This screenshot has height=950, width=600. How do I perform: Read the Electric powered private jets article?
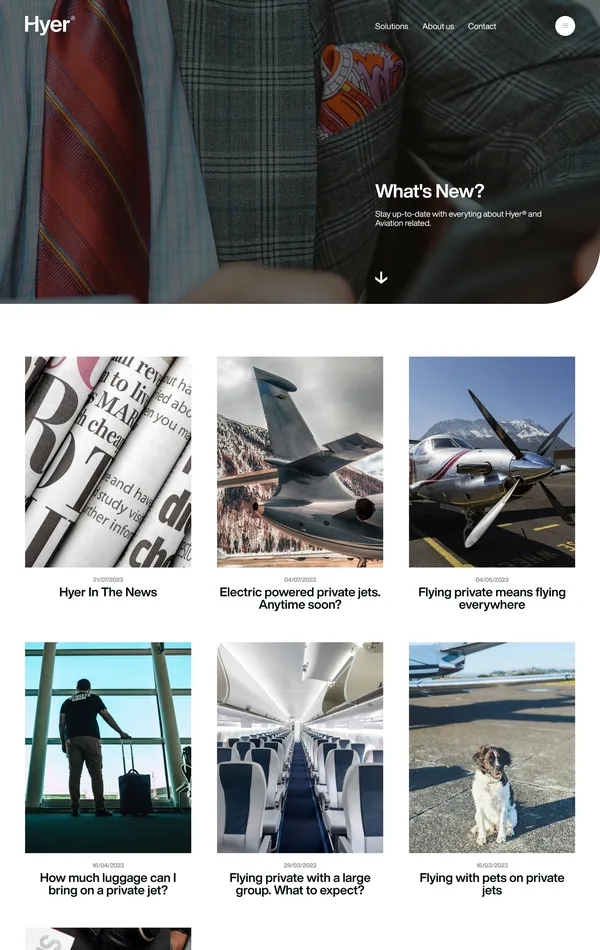pyautogui.click(x=300, y=598)
